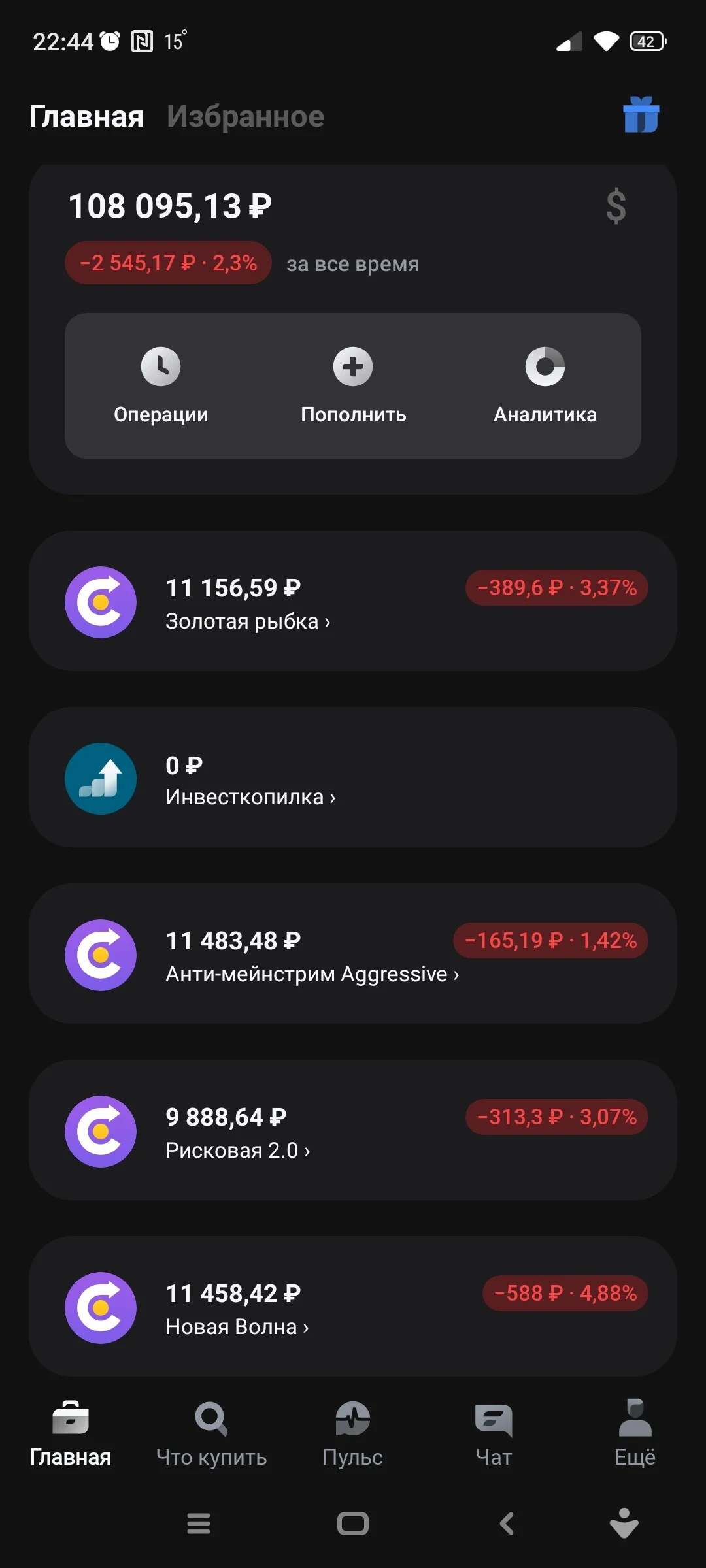Open the gift box icon

coord(641,115)
